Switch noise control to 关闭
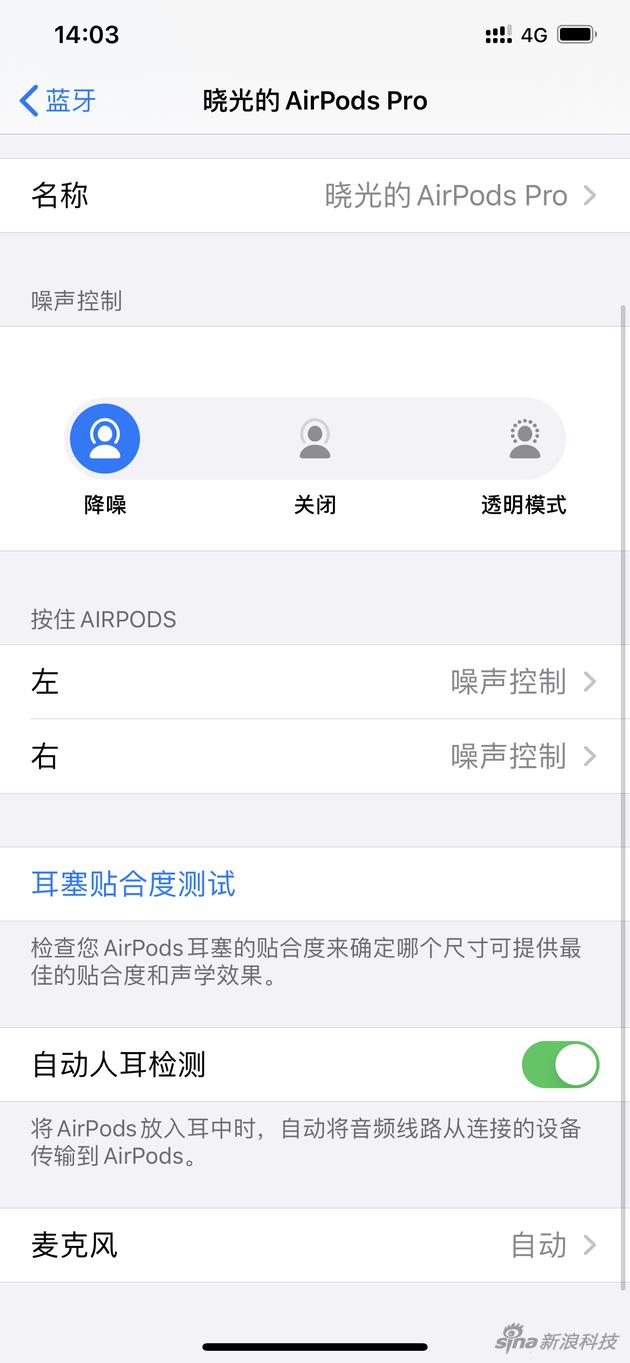Screen dimensions: 630x1363 pos(315,439)
